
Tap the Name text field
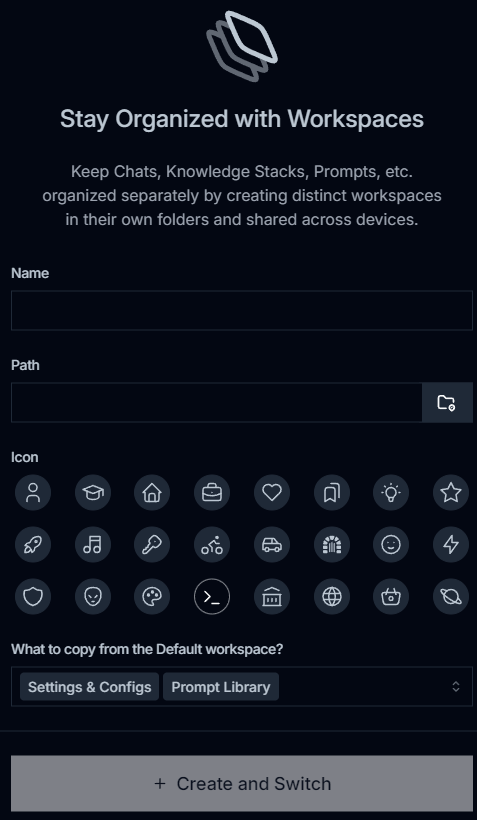pos(242,311)
